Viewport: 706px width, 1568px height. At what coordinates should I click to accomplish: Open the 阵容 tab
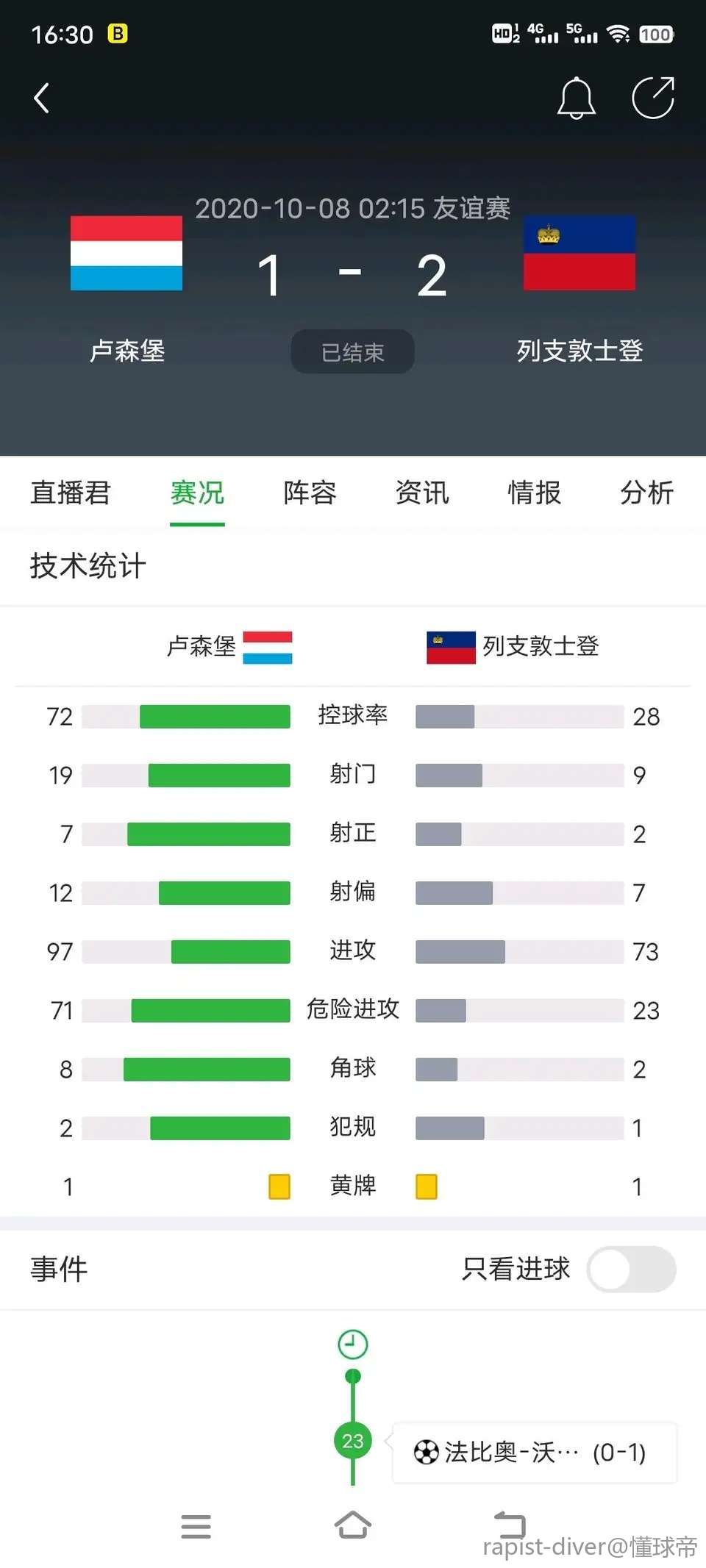[310, 493]
